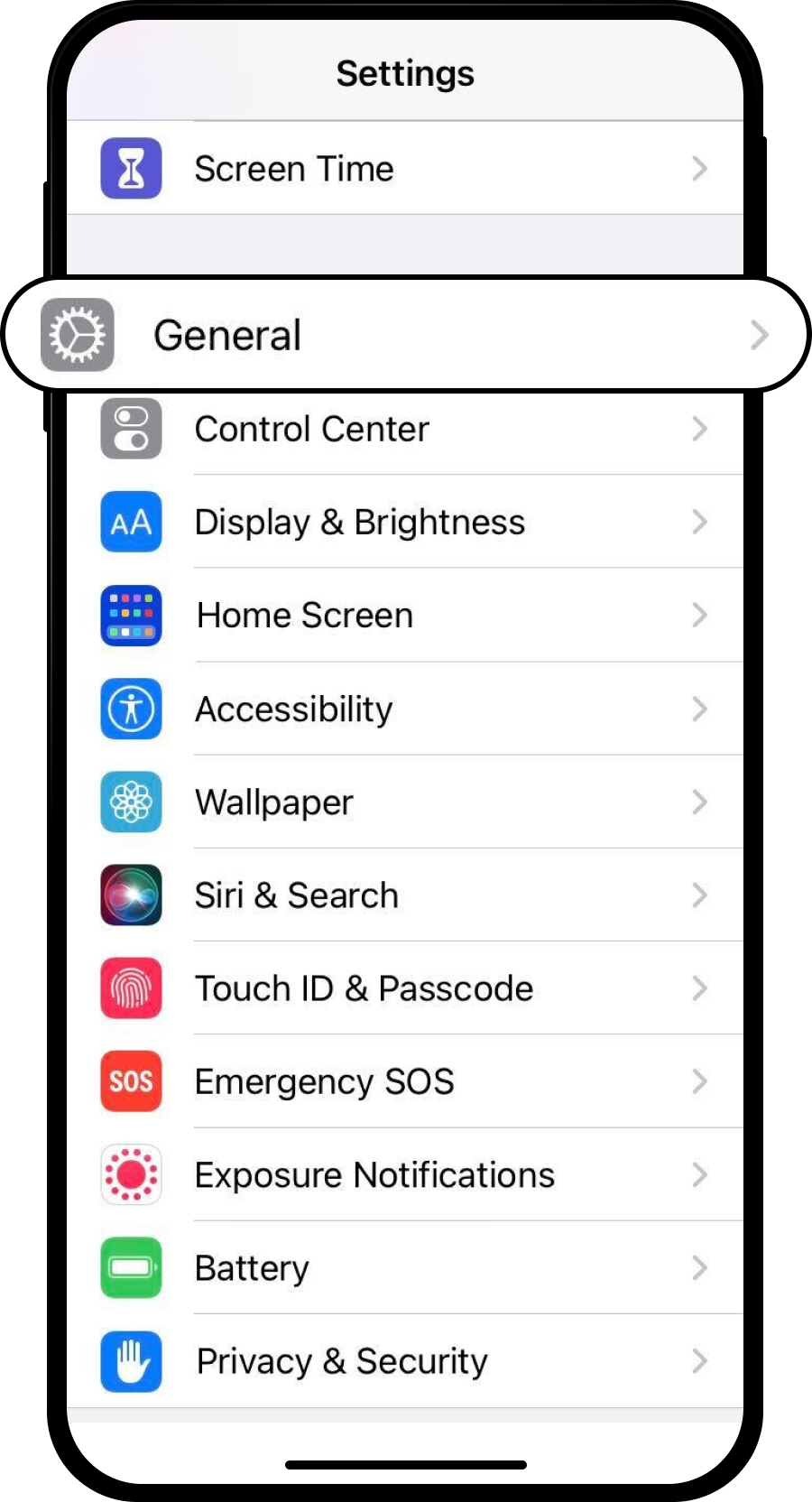Open Accessibility settings

[x=405, y=709]
